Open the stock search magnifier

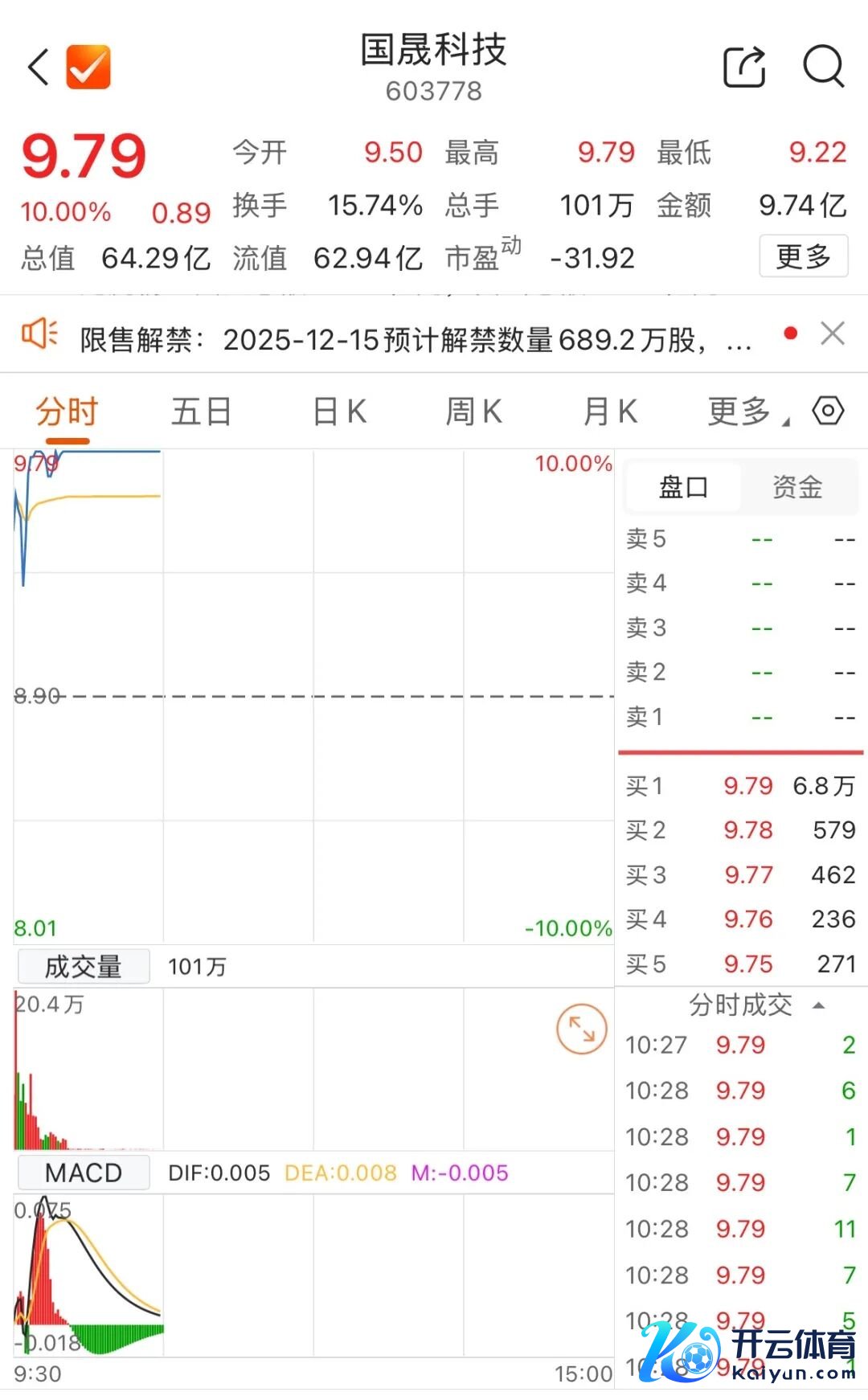824,67
